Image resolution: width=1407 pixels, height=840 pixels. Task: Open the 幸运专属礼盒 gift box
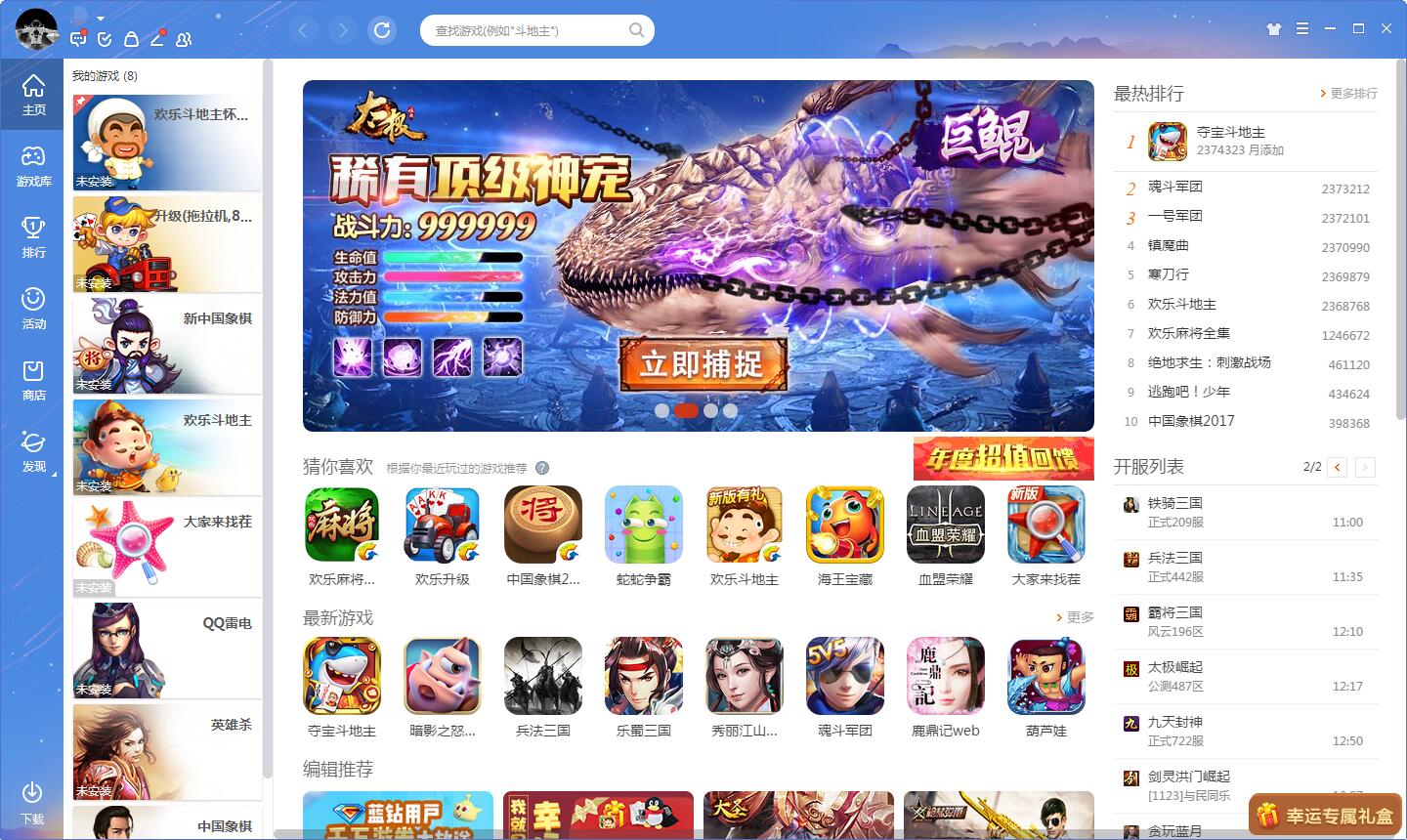click(1325, 815)
